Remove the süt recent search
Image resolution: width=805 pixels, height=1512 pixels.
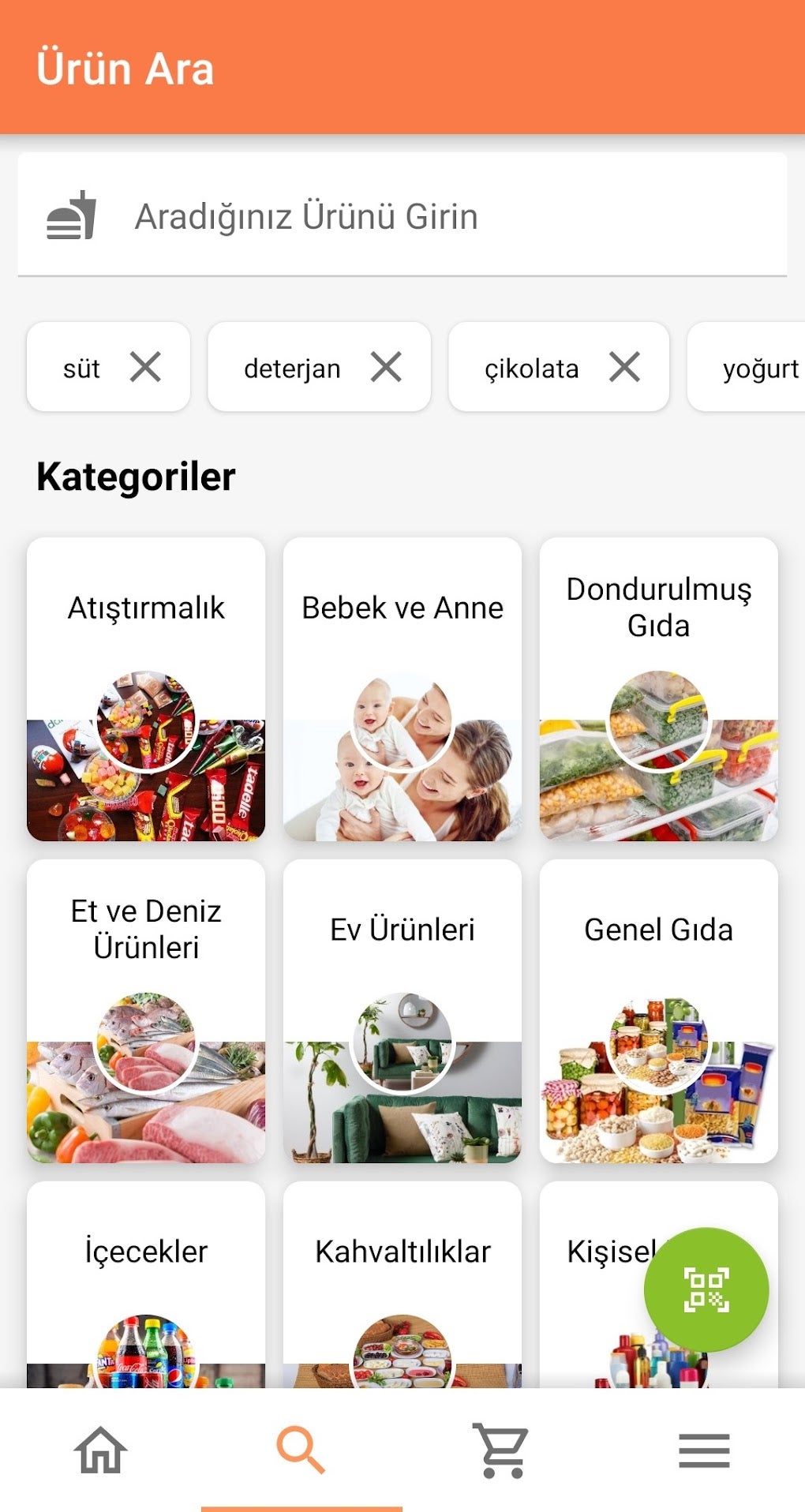(x=146, y=367)
